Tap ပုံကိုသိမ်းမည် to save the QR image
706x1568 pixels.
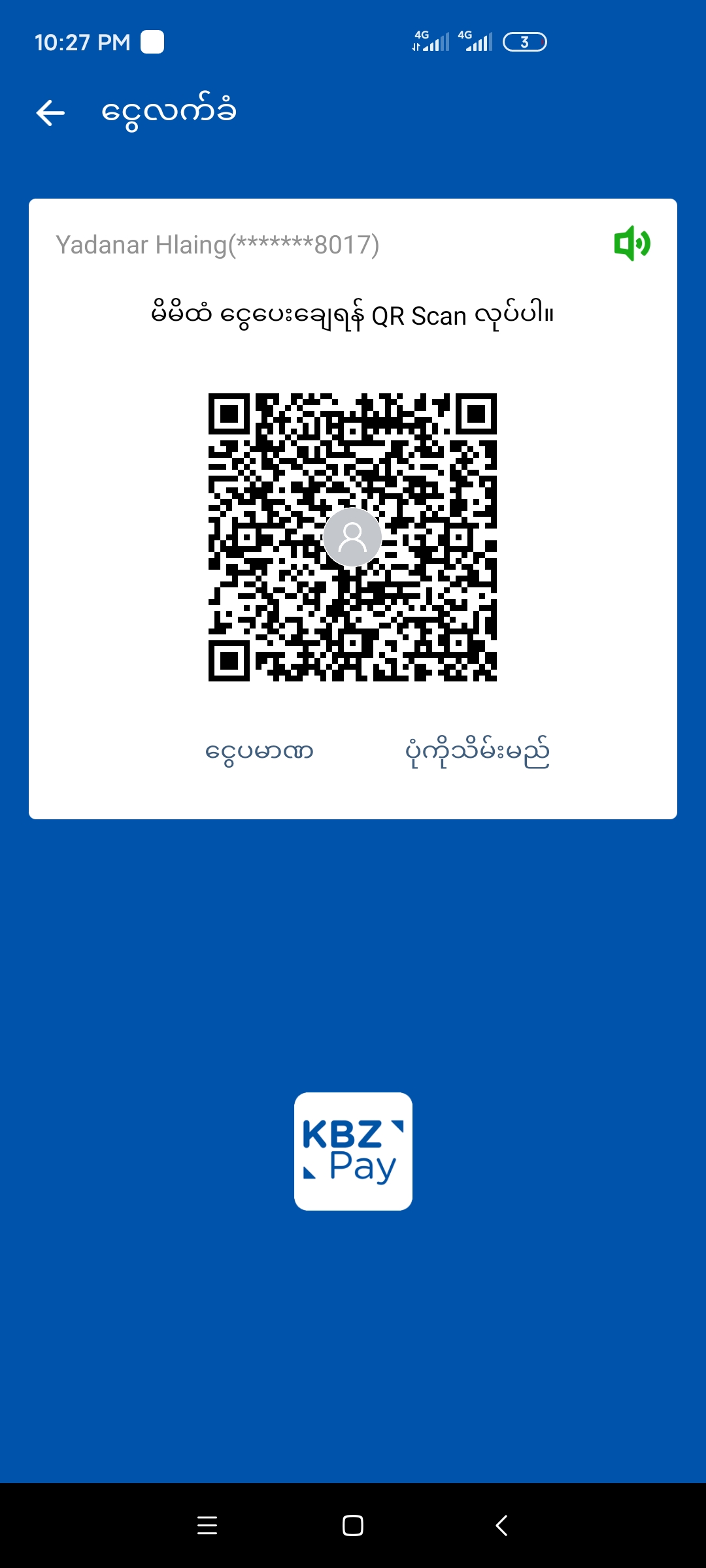(477, 753)
